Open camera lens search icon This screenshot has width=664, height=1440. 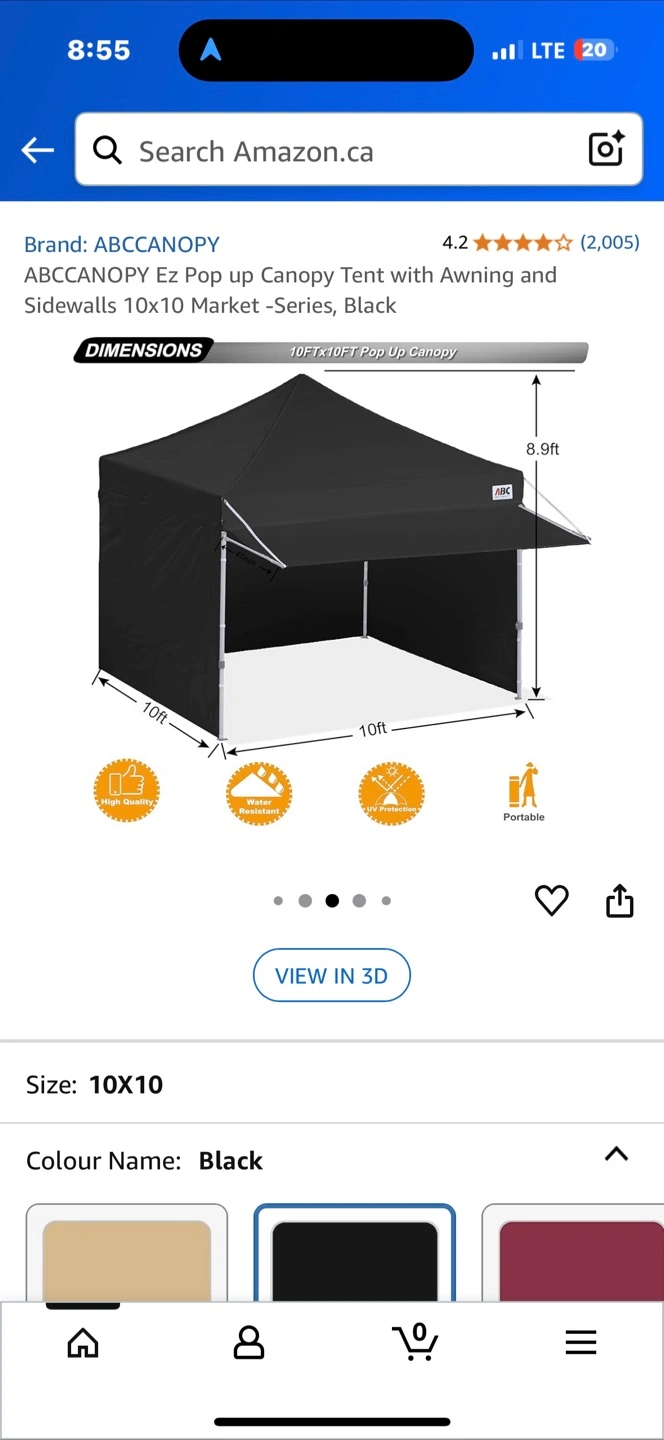(606, 150)
